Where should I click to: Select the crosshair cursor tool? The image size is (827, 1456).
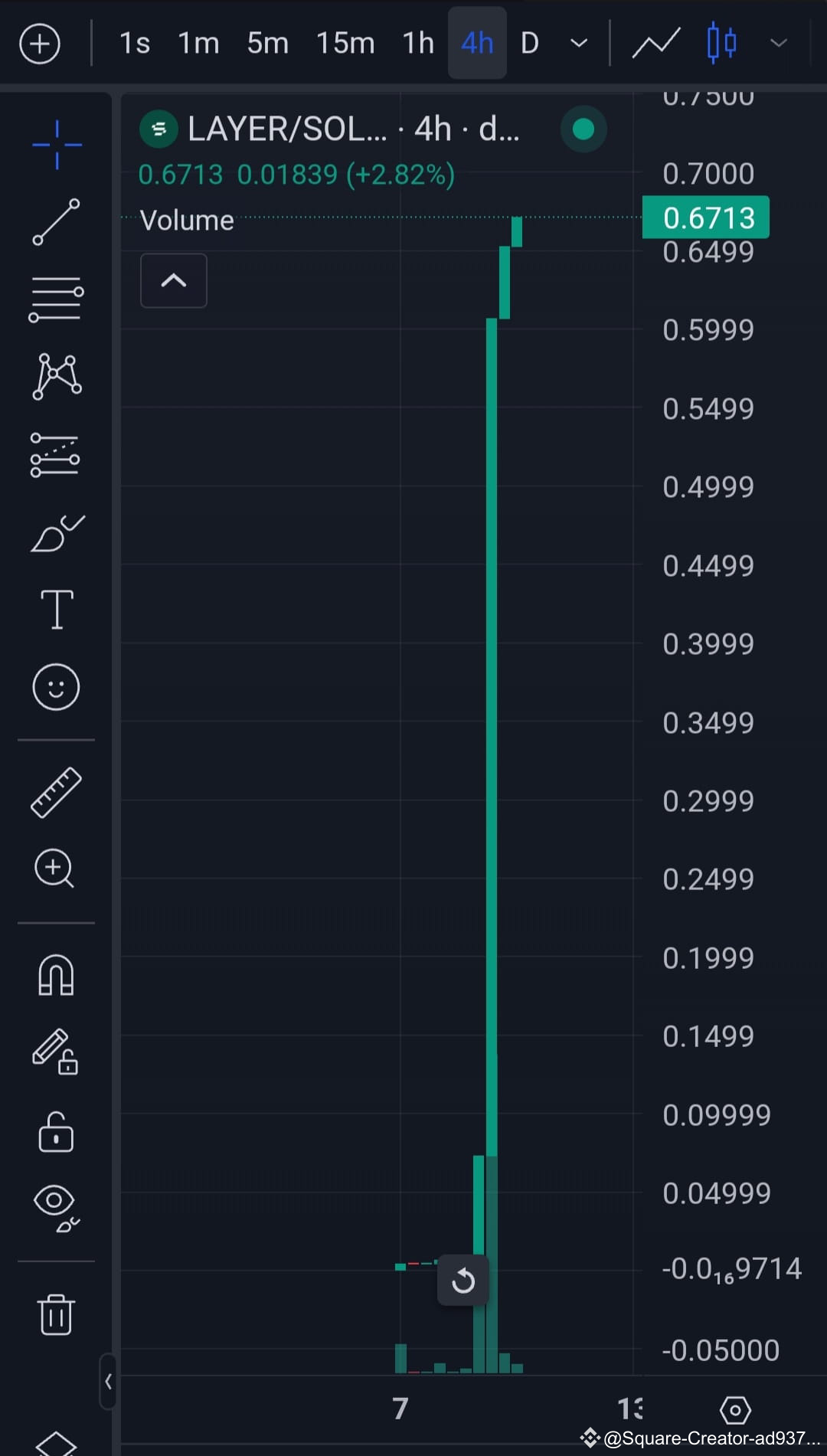56,144
